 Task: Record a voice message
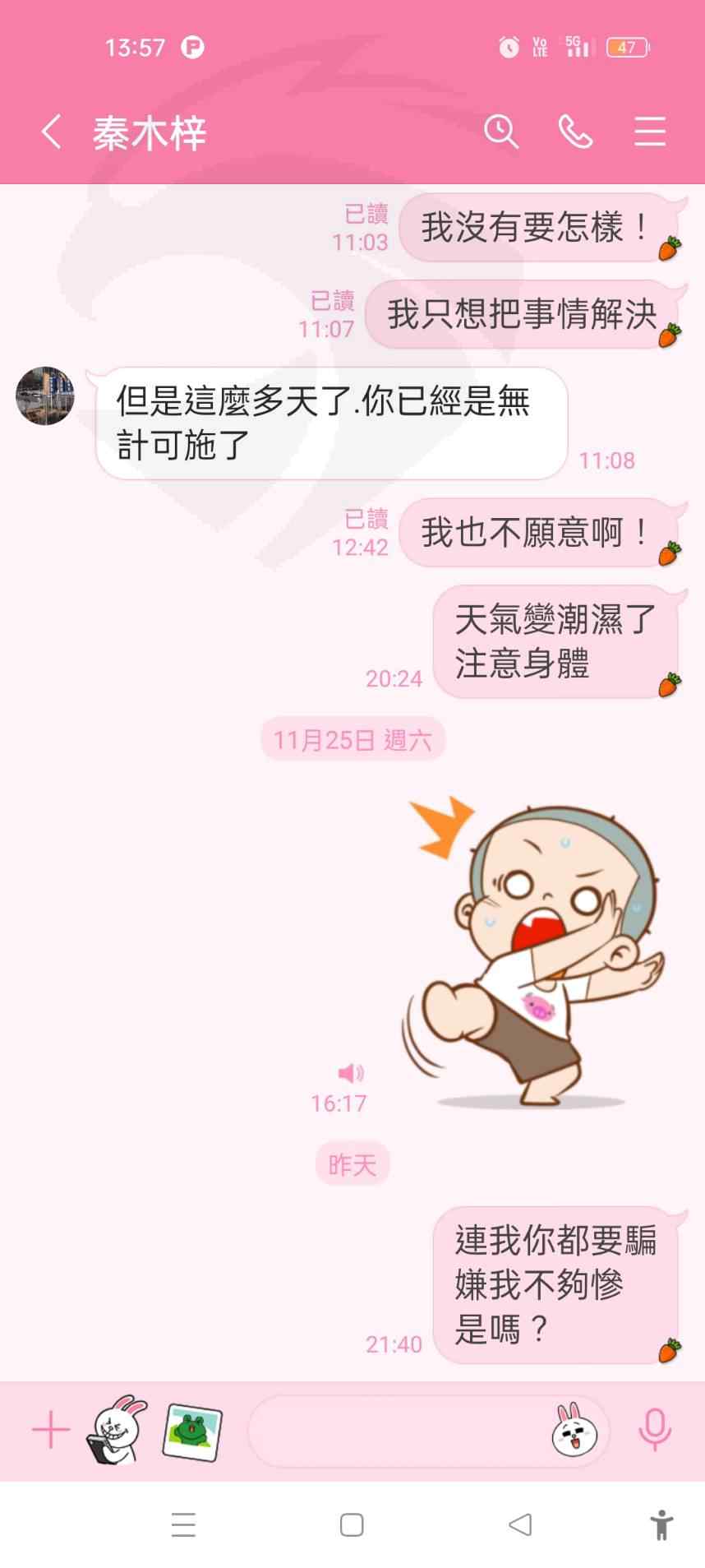(654, 1430)
